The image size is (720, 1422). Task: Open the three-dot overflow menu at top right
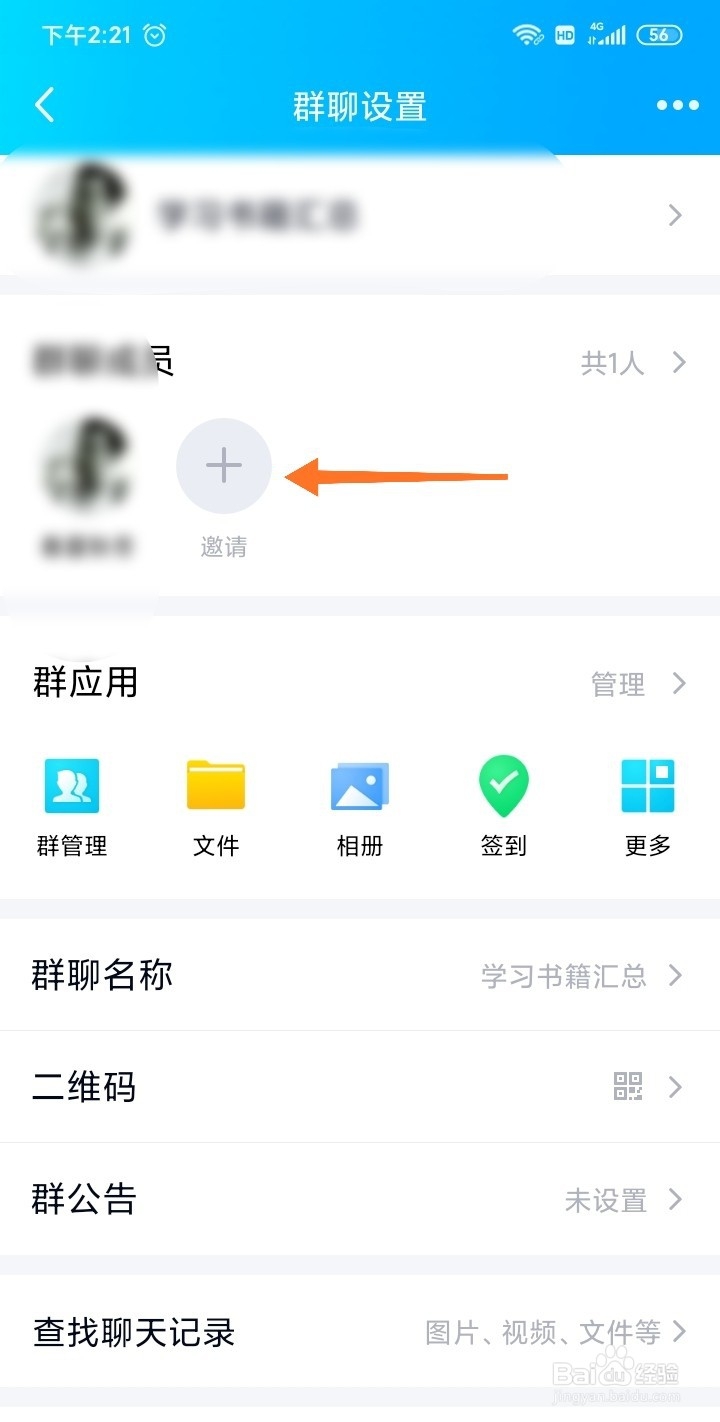[676, 104]
